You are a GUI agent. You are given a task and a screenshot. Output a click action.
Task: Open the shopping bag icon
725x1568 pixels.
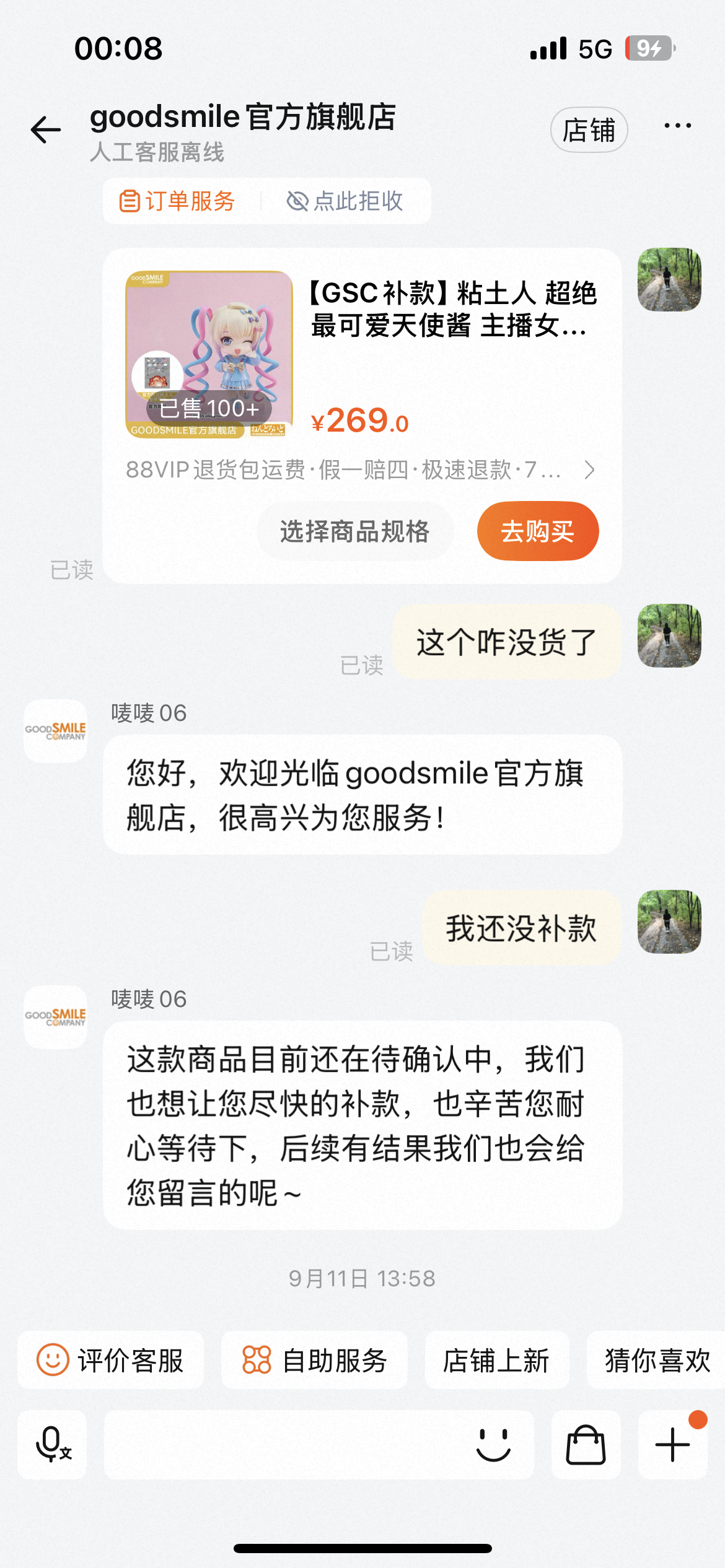point(586,1444)
